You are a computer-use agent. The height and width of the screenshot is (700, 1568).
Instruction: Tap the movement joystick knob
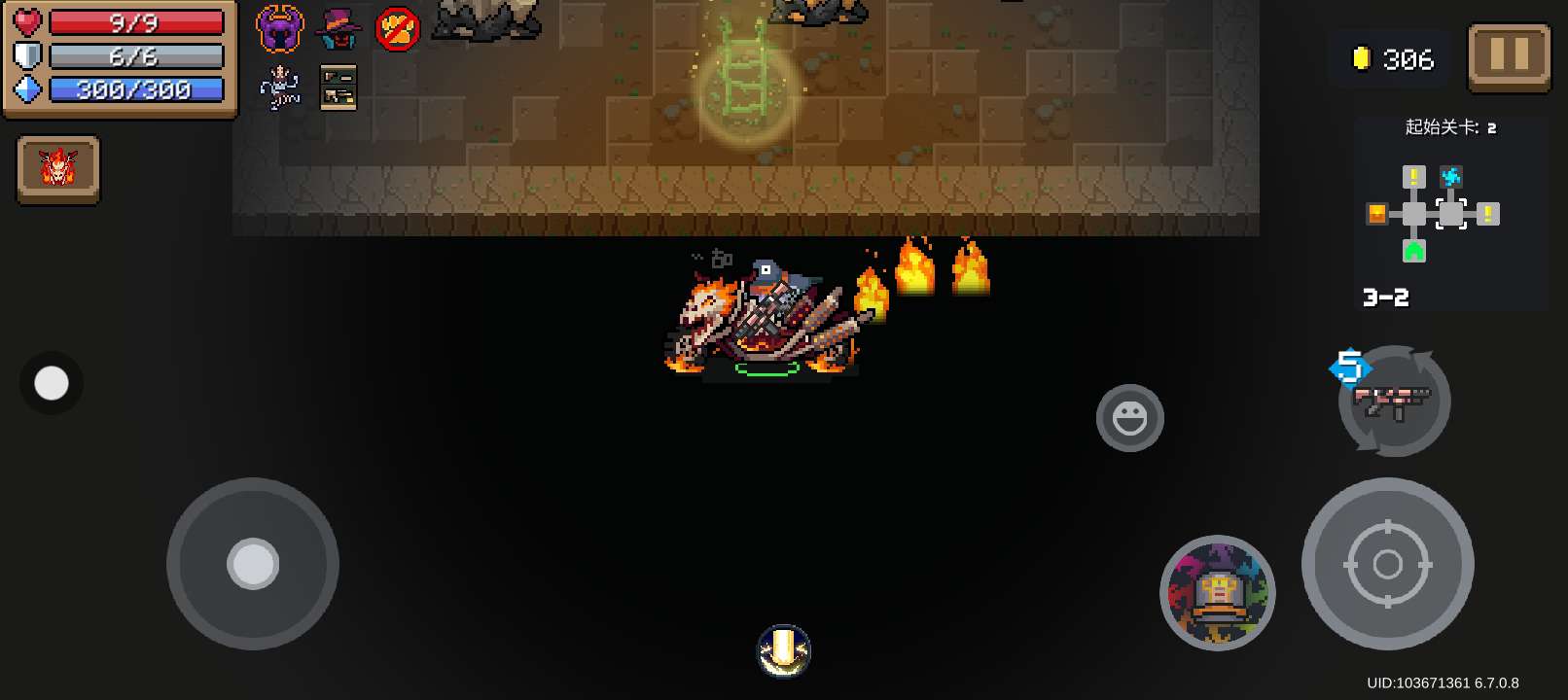click(x=253, y=564)
